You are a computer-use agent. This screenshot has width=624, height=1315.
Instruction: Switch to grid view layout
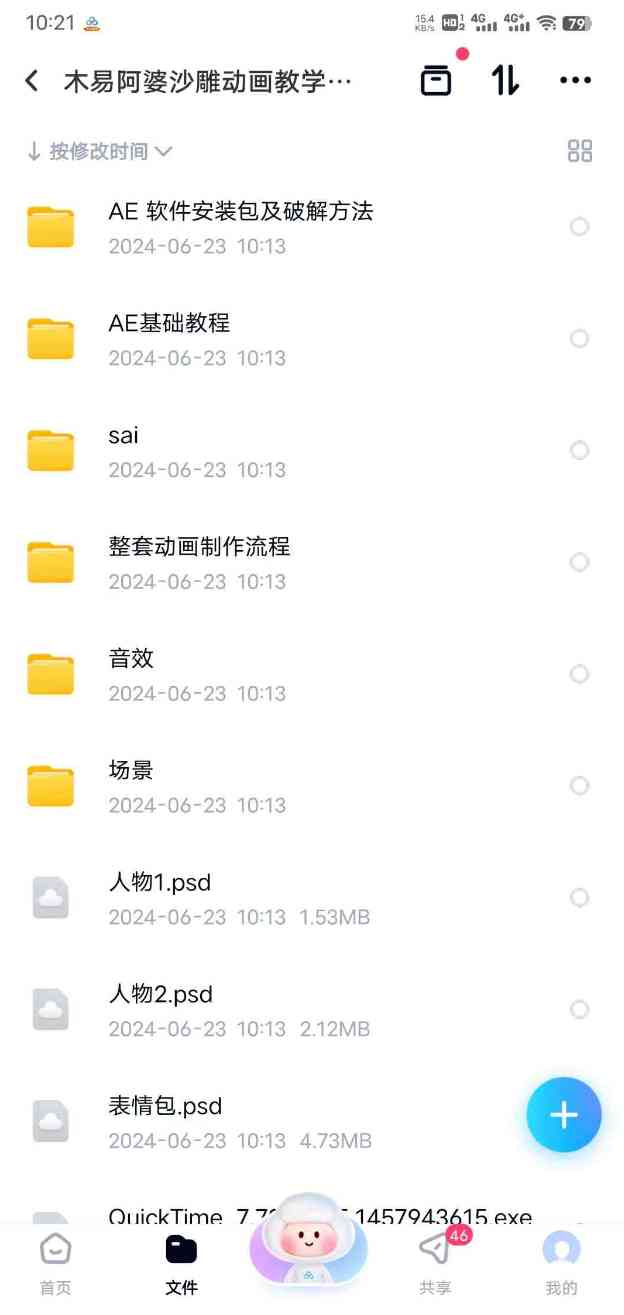tap(579, 151)
